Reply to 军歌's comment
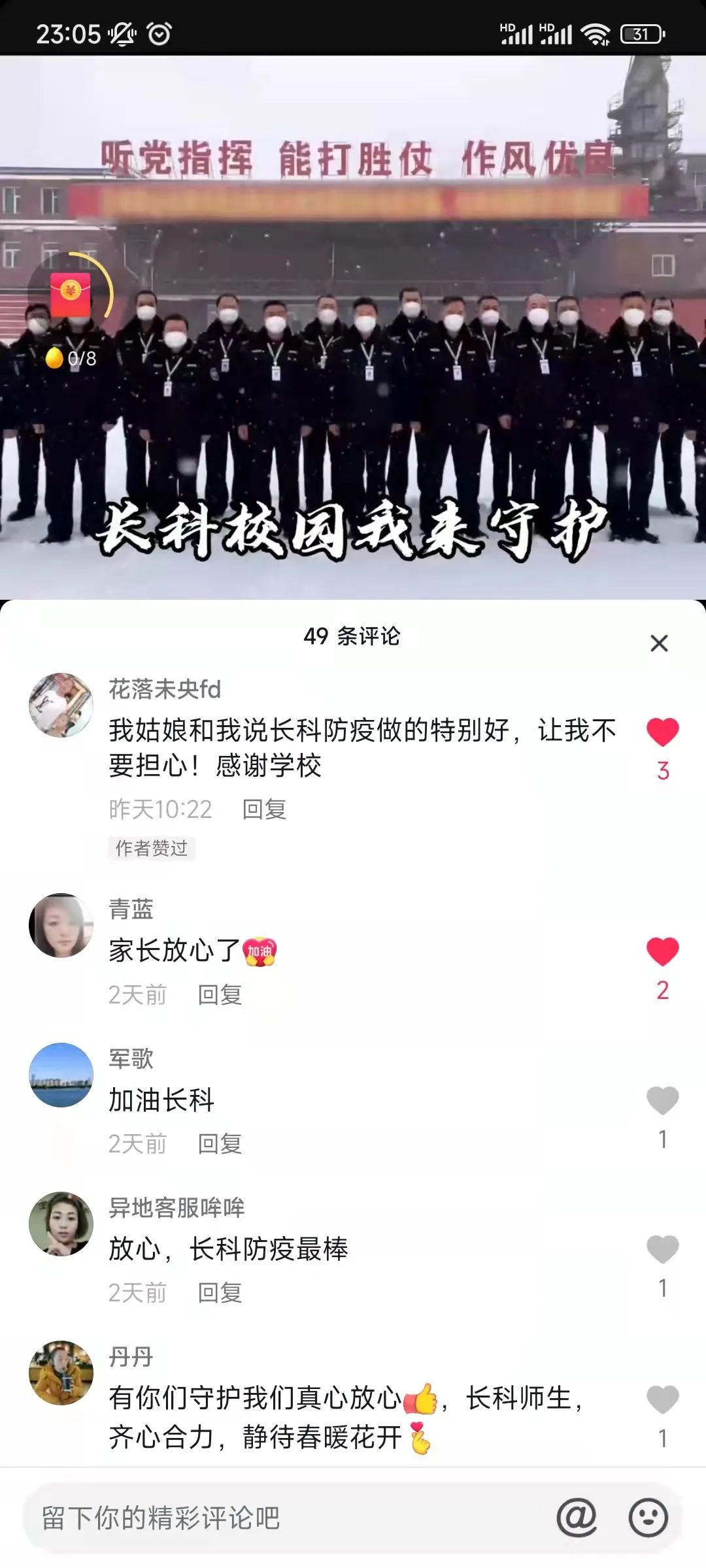 220,1144
